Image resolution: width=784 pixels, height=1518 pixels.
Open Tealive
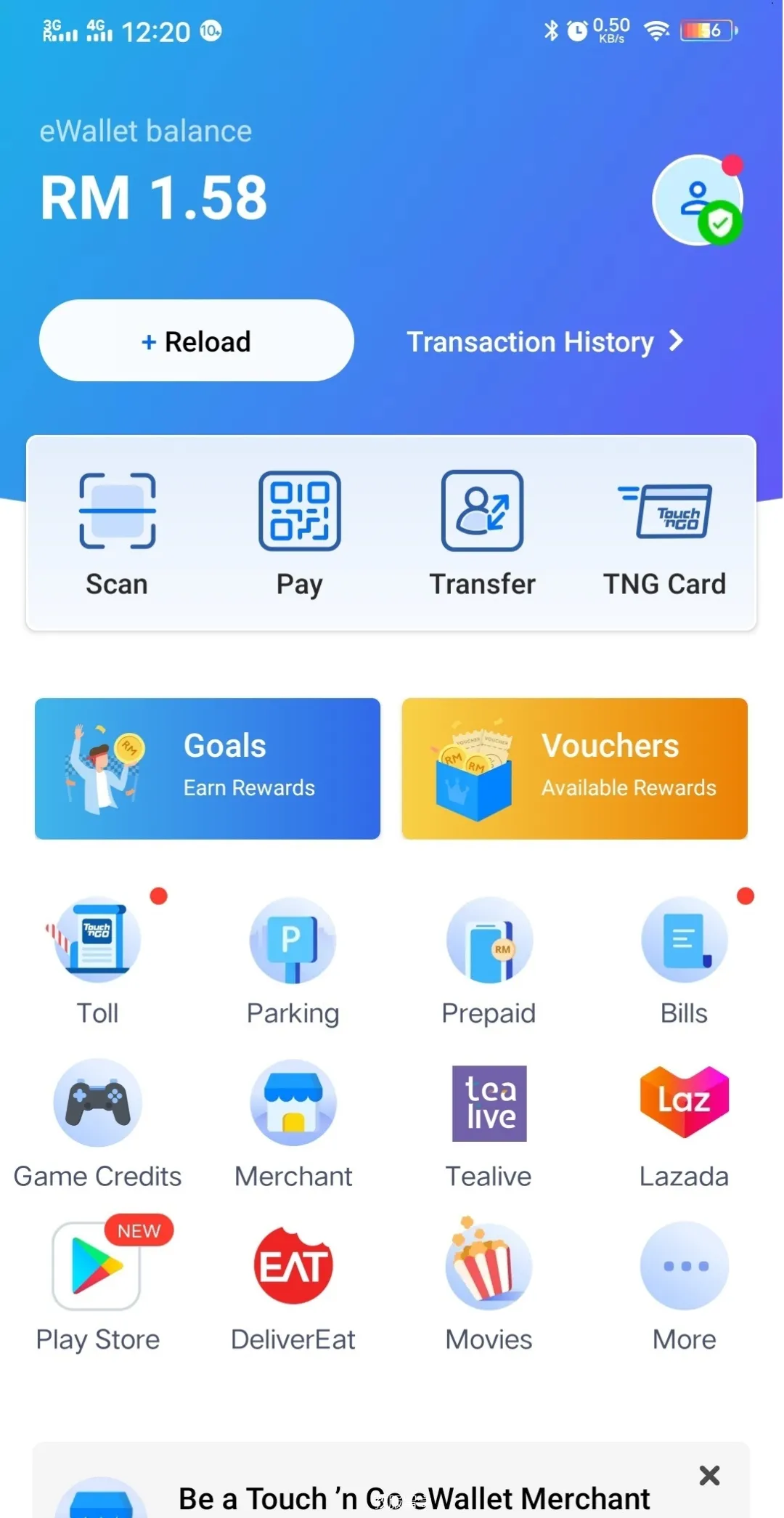[x=489, y=1123]
